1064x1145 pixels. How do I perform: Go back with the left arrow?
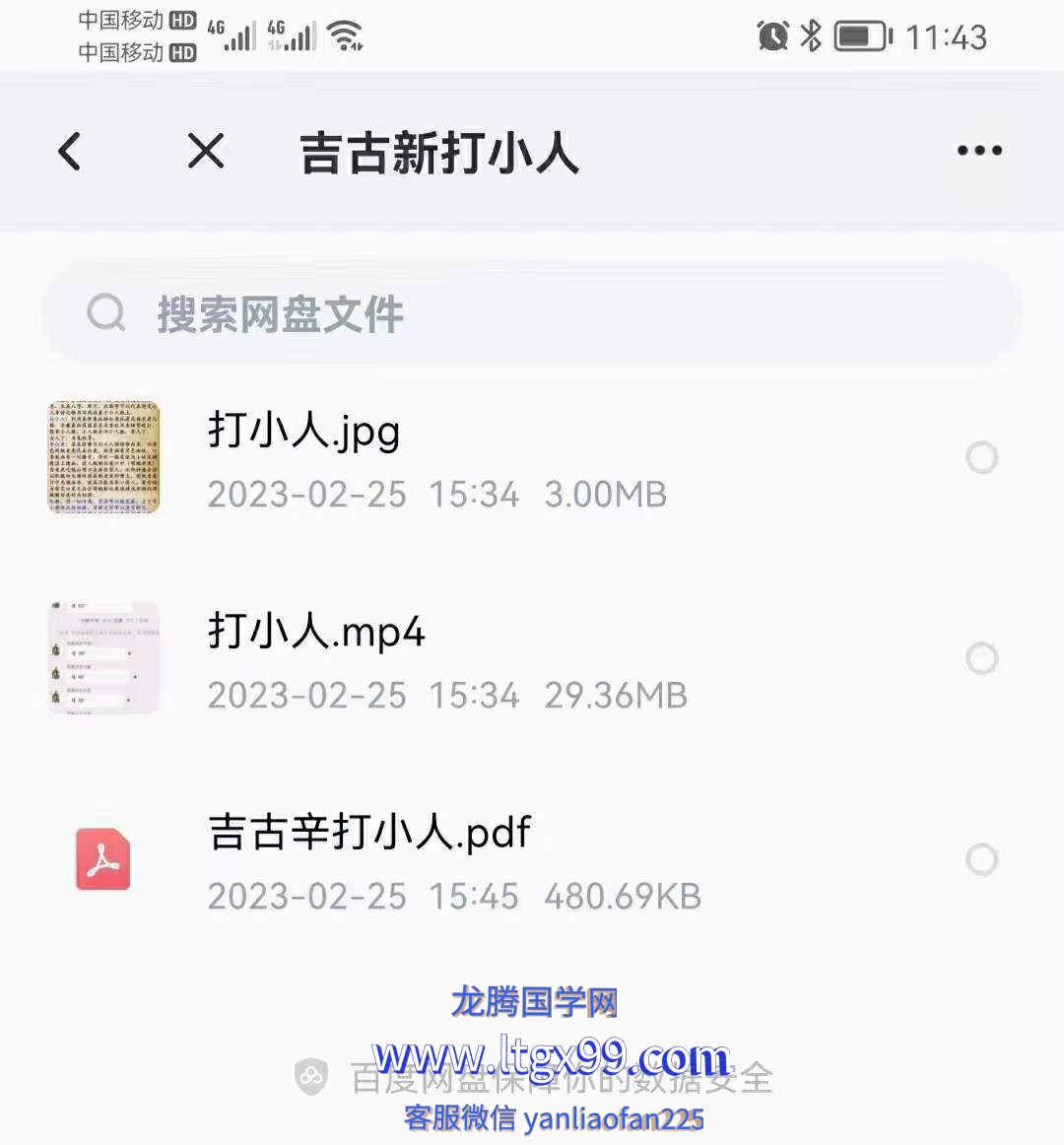click(x=70, y=152)
